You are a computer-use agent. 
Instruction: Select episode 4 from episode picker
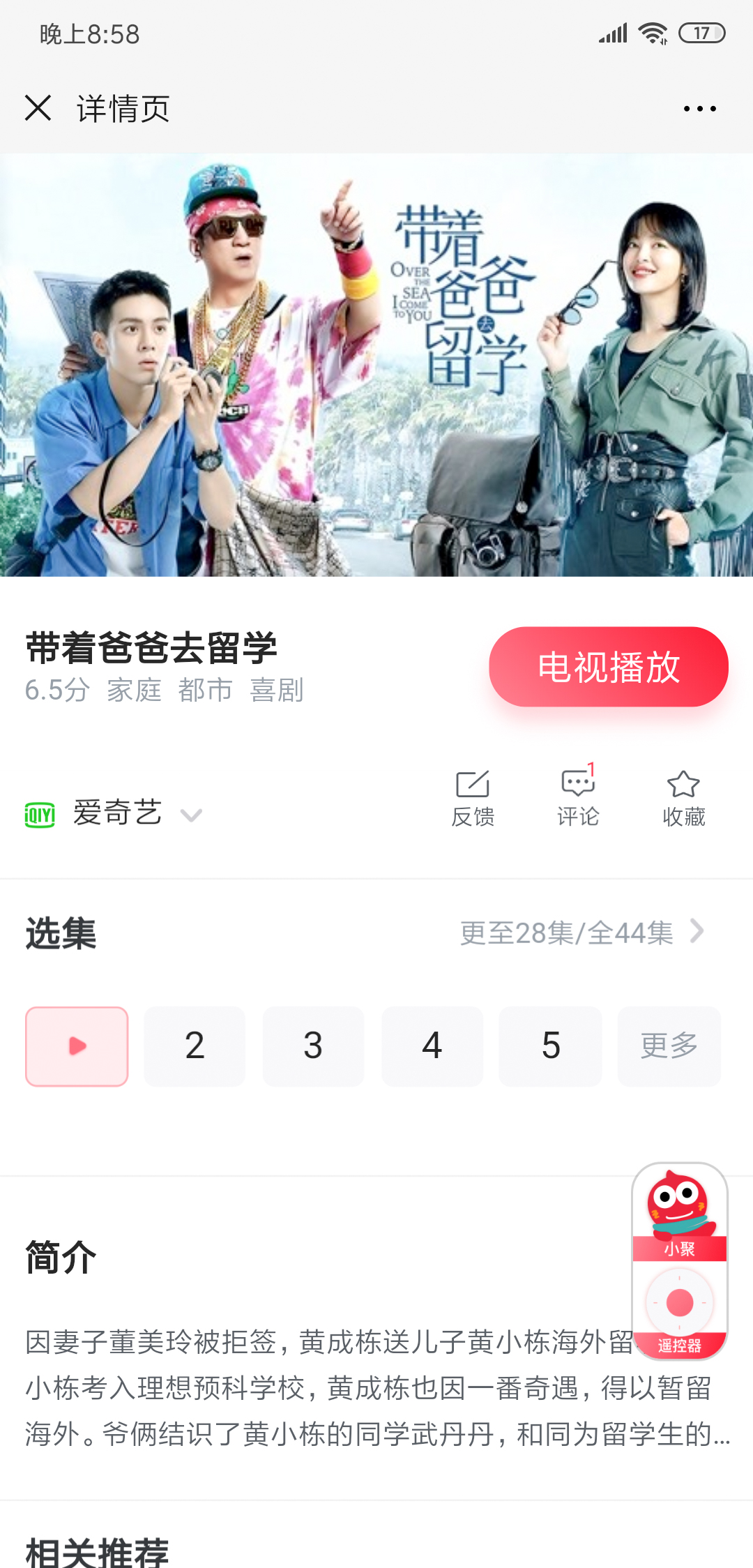click(x=432, y=1046)
